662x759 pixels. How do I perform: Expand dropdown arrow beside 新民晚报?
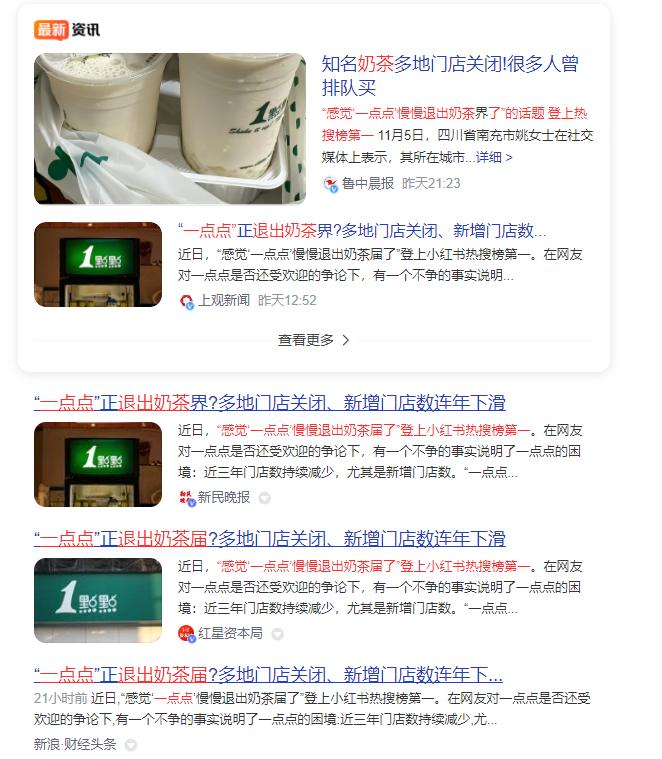(x=265, y=498)
